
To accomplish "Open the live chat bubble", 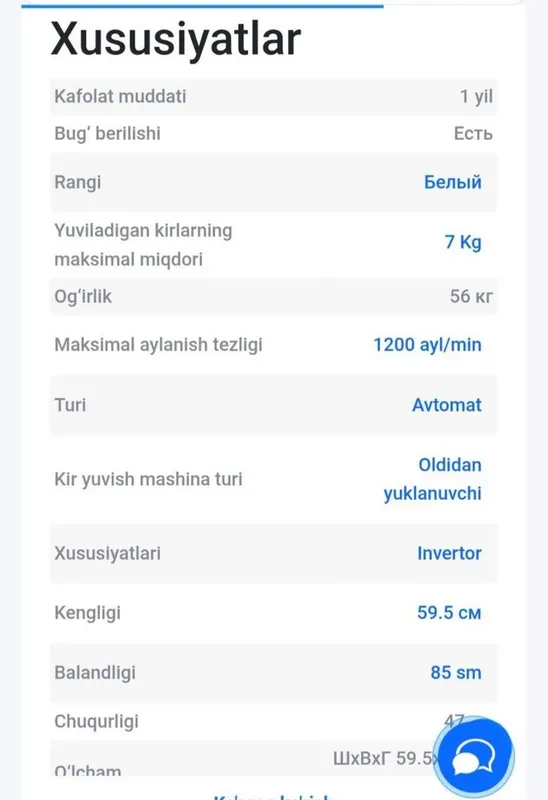I will tap(474, 757).
